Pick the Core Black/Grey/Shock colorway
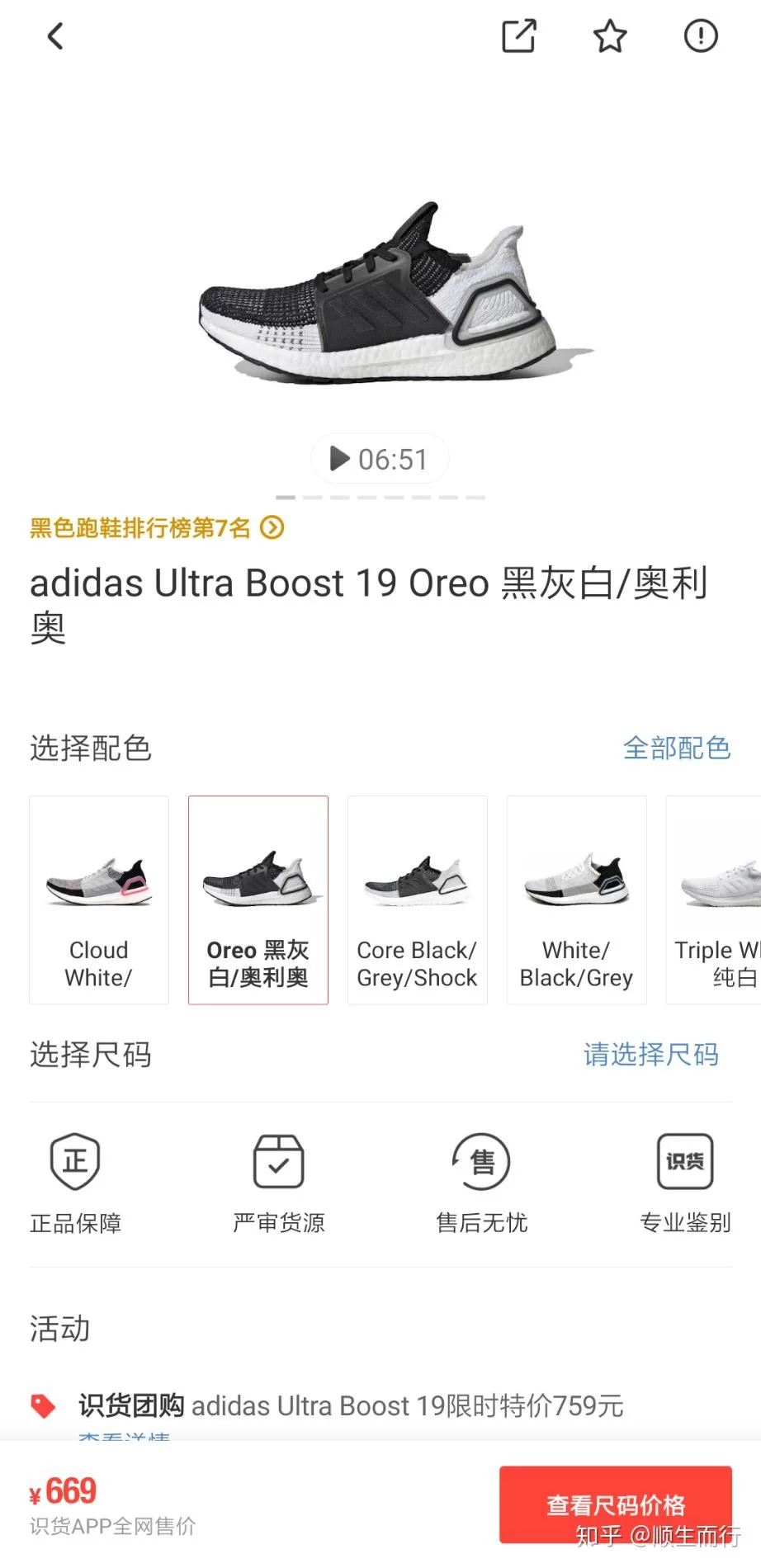This screenshot has height=1568, width=761. (418, 900)
